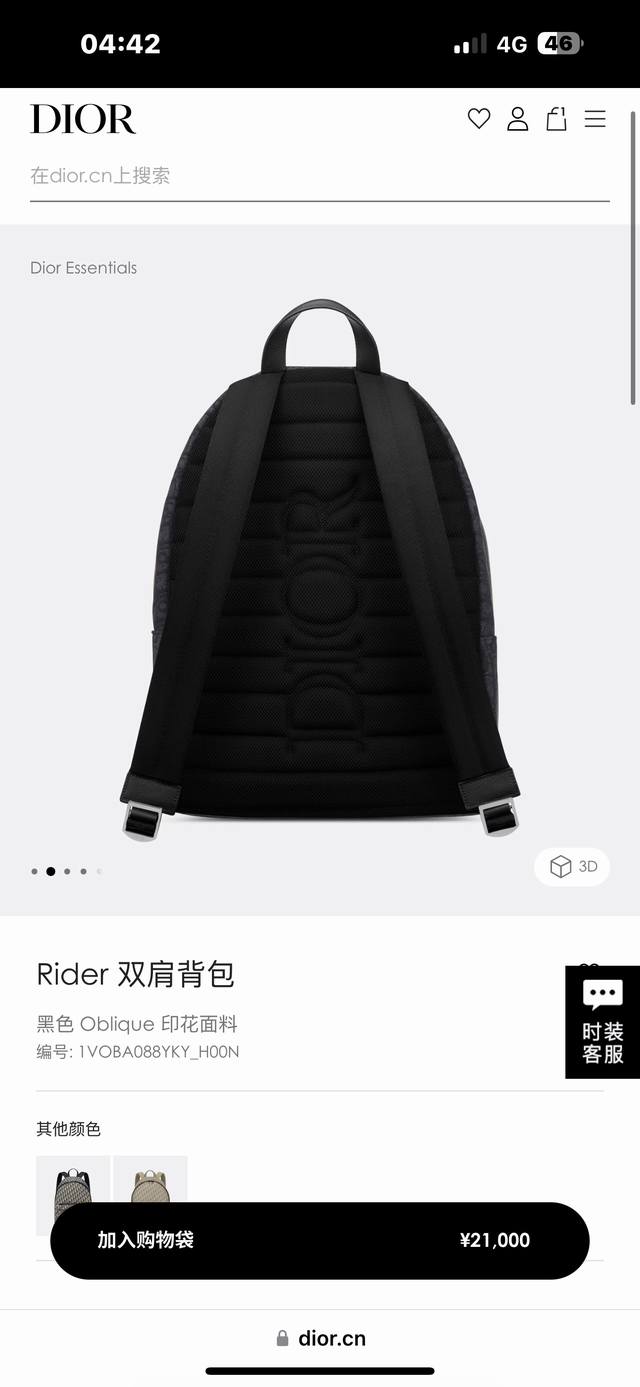This screenshot has width=640, height=1387.
Task: Open the hamburger menu
Action: 595,119
